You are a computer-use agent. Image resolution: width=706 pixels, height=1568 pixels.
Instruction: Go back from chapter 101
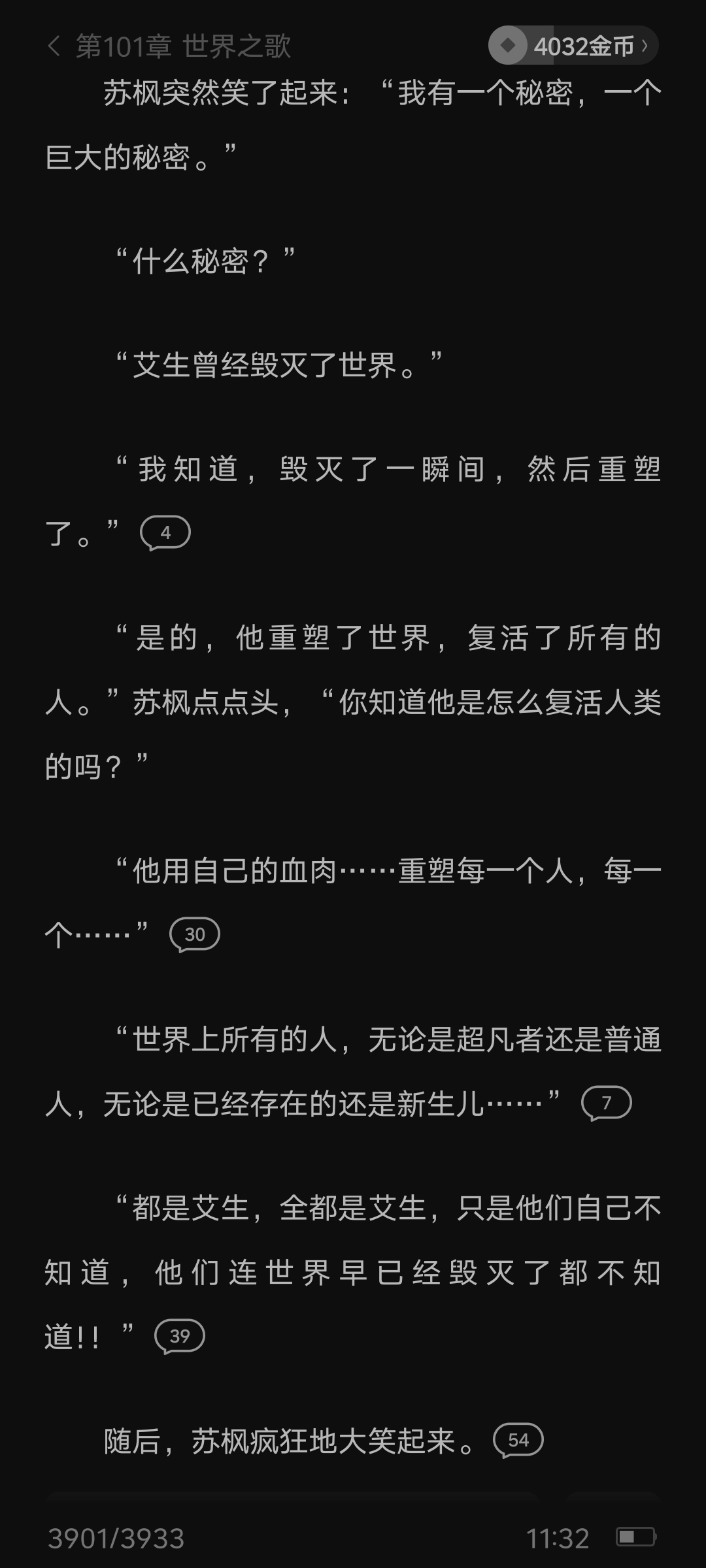[x=54, y=46]
